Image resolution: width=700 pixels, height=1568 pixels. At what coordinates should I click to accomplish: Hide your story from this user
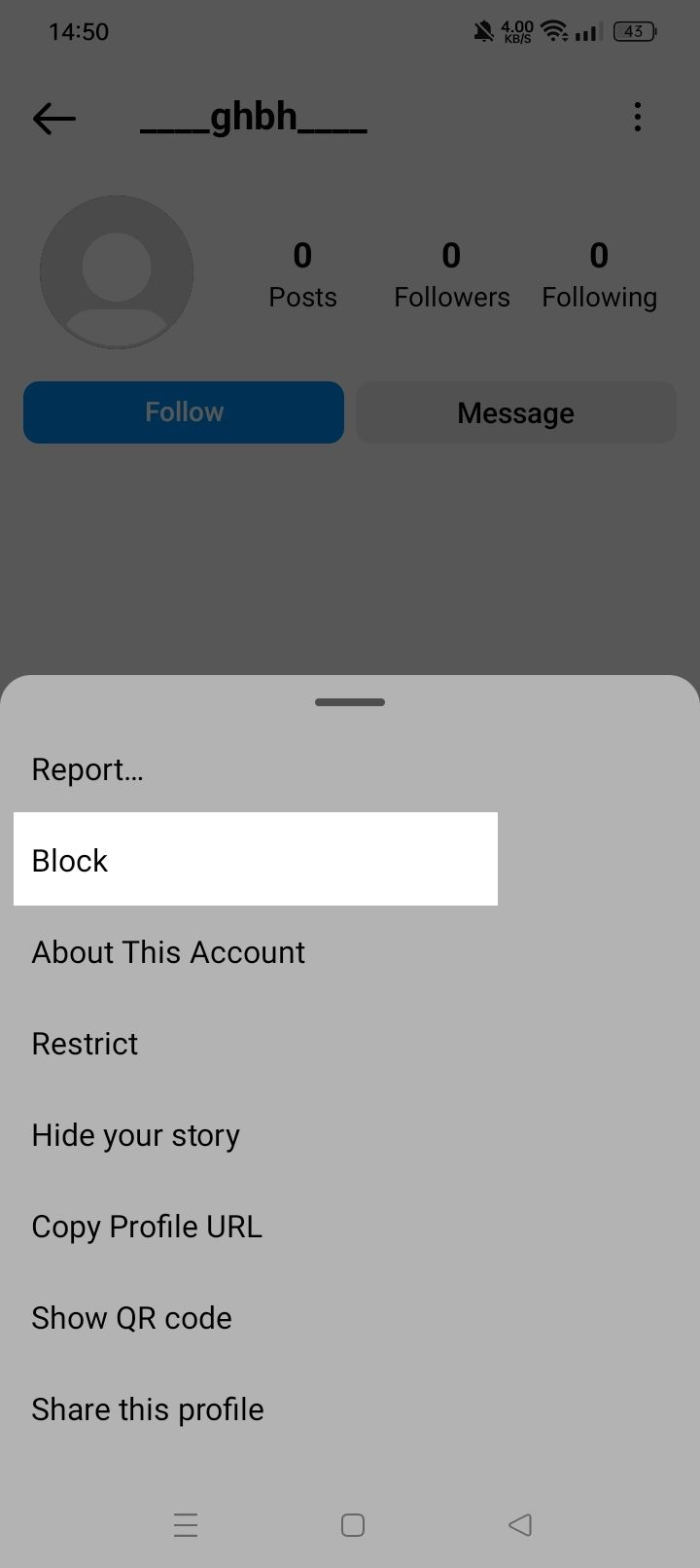coord(135,1134)
